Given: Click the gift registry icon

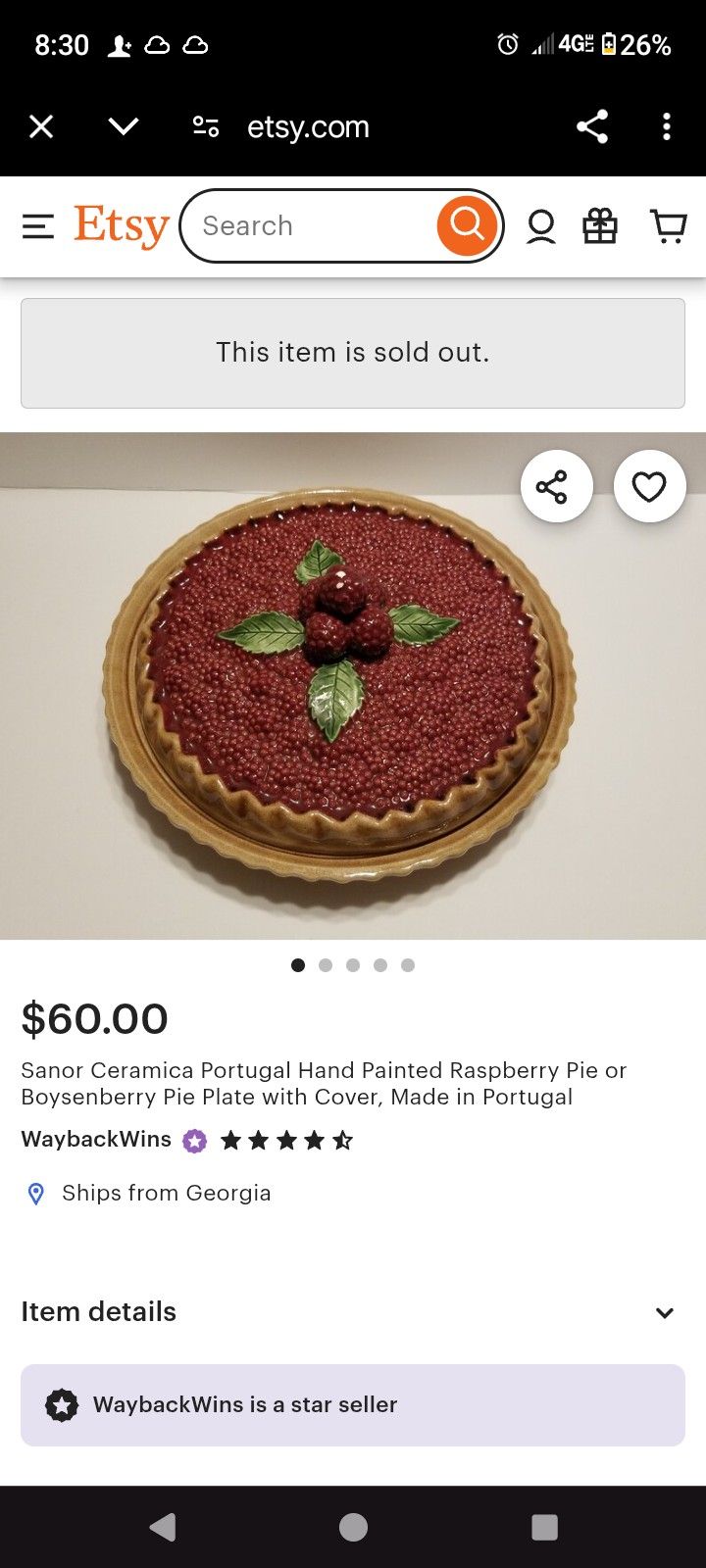Looking at the screenshot, I should pos(601,225).
